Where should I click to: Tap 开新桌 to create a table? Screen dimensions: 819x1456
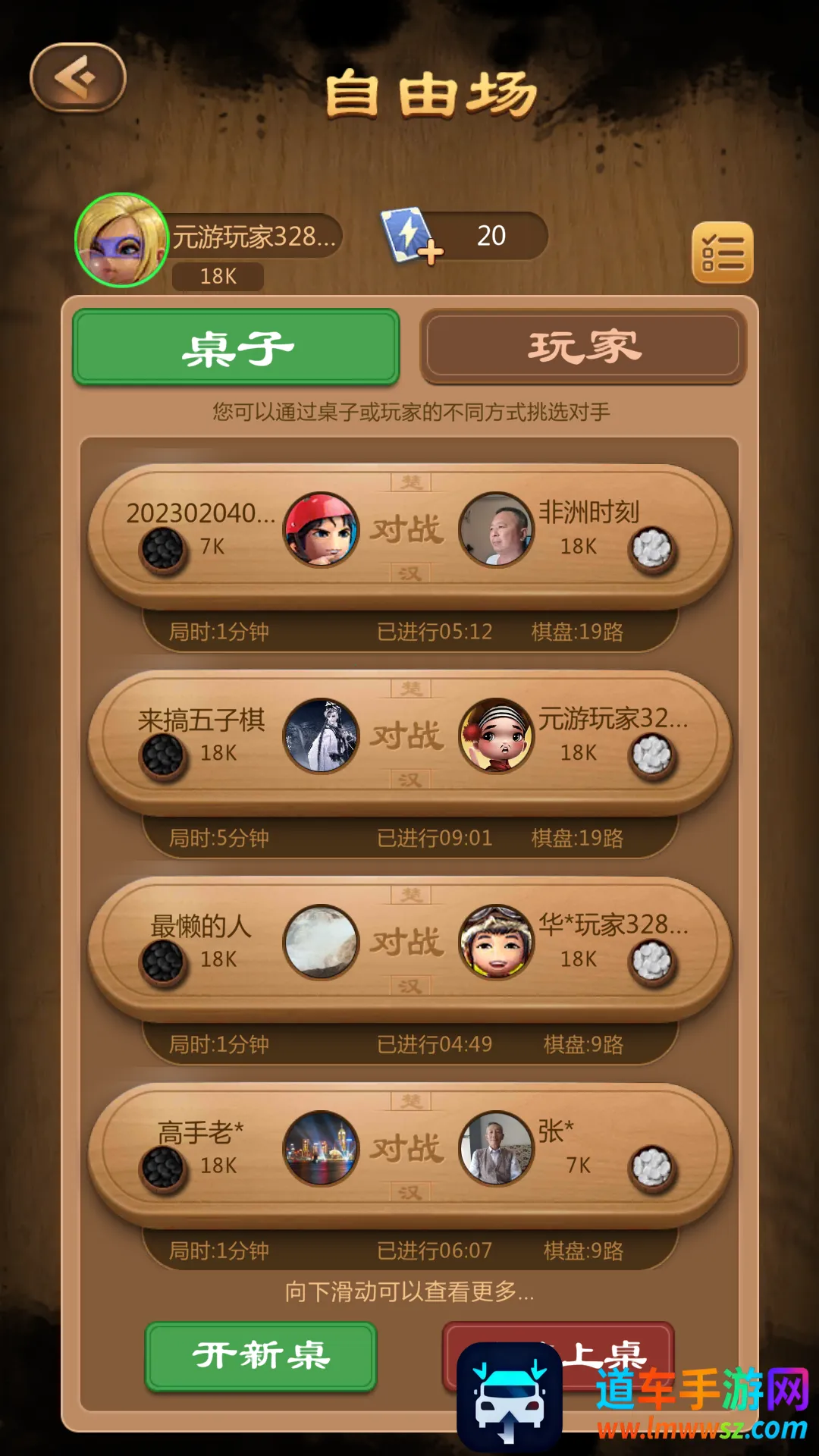261,1356
